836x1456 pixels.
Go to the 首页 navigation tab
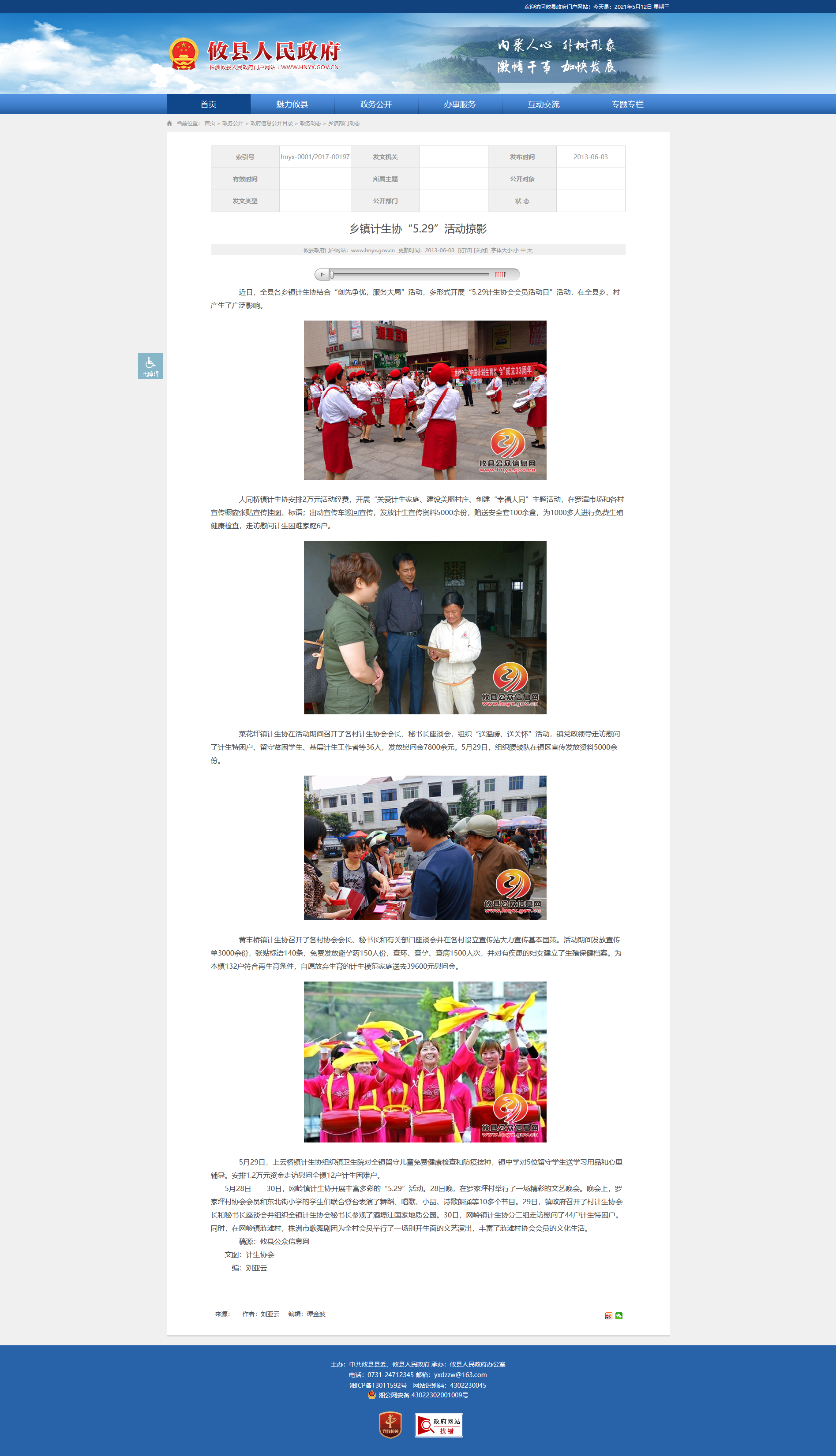pos(208,104)
